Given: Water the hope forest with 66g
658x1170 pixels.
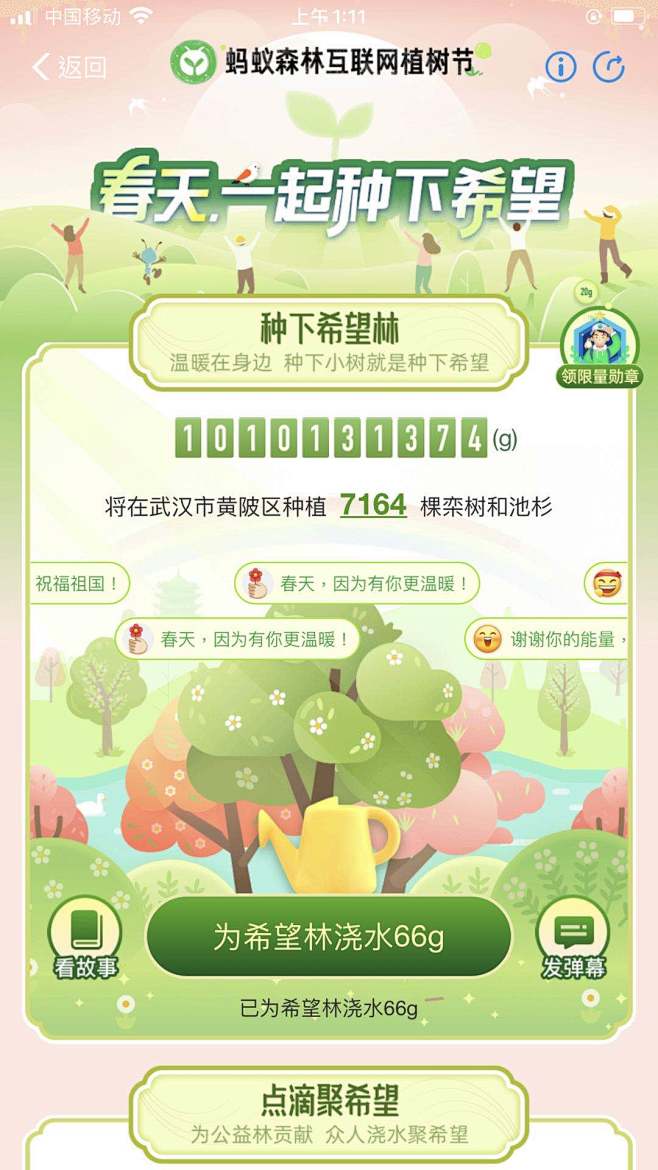Looking at the screenshot, I should [328, 937].
